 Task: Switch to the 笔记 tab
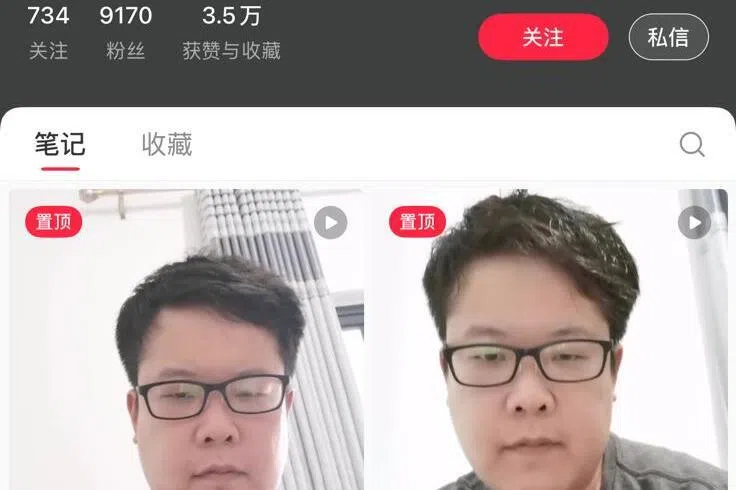(x=60, y=145)
